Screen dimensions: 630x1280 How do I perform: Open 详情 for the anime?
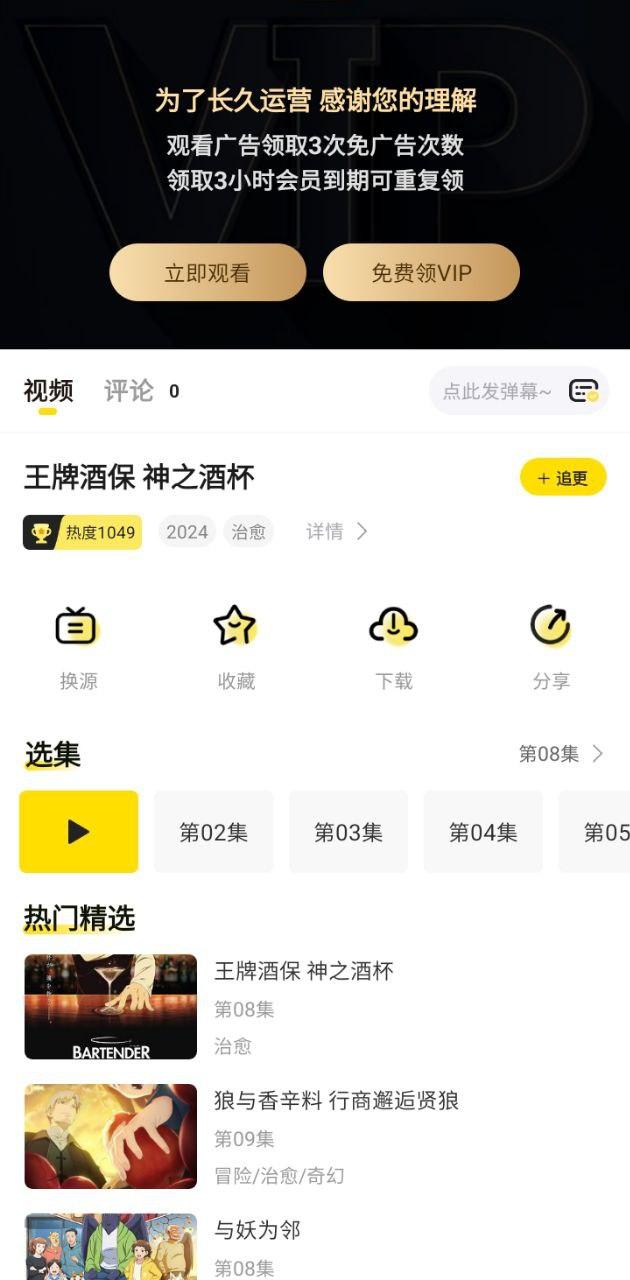point(336,532)
